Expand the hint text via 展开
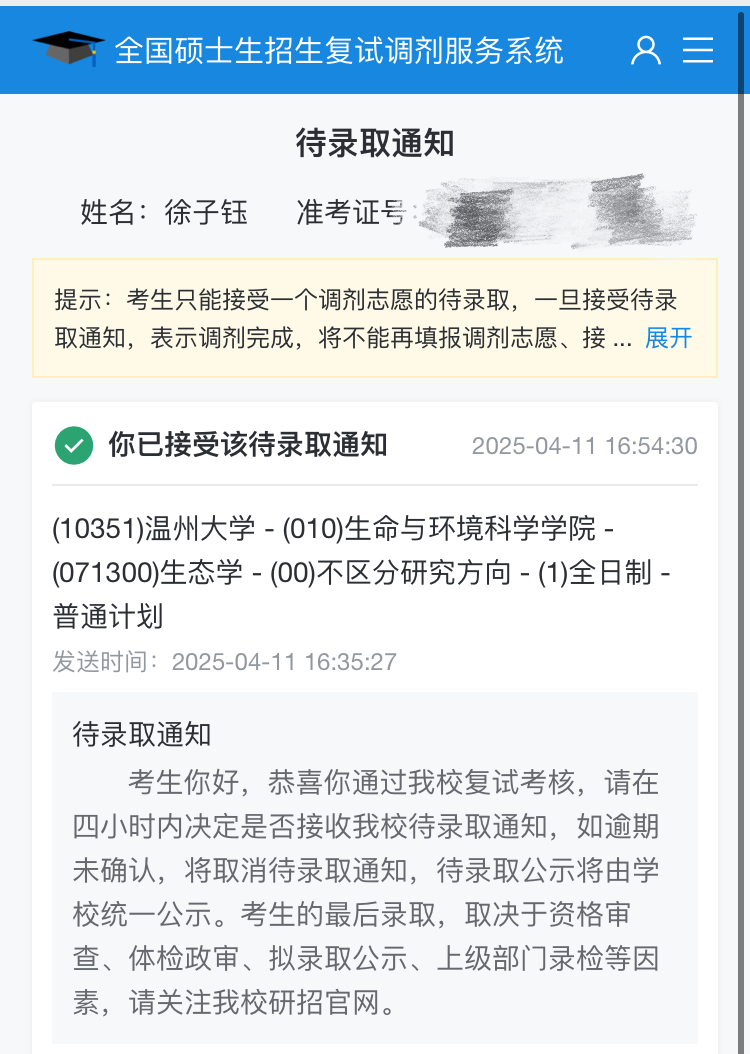This screenshot has height=1054, width=750. (668, 338)
